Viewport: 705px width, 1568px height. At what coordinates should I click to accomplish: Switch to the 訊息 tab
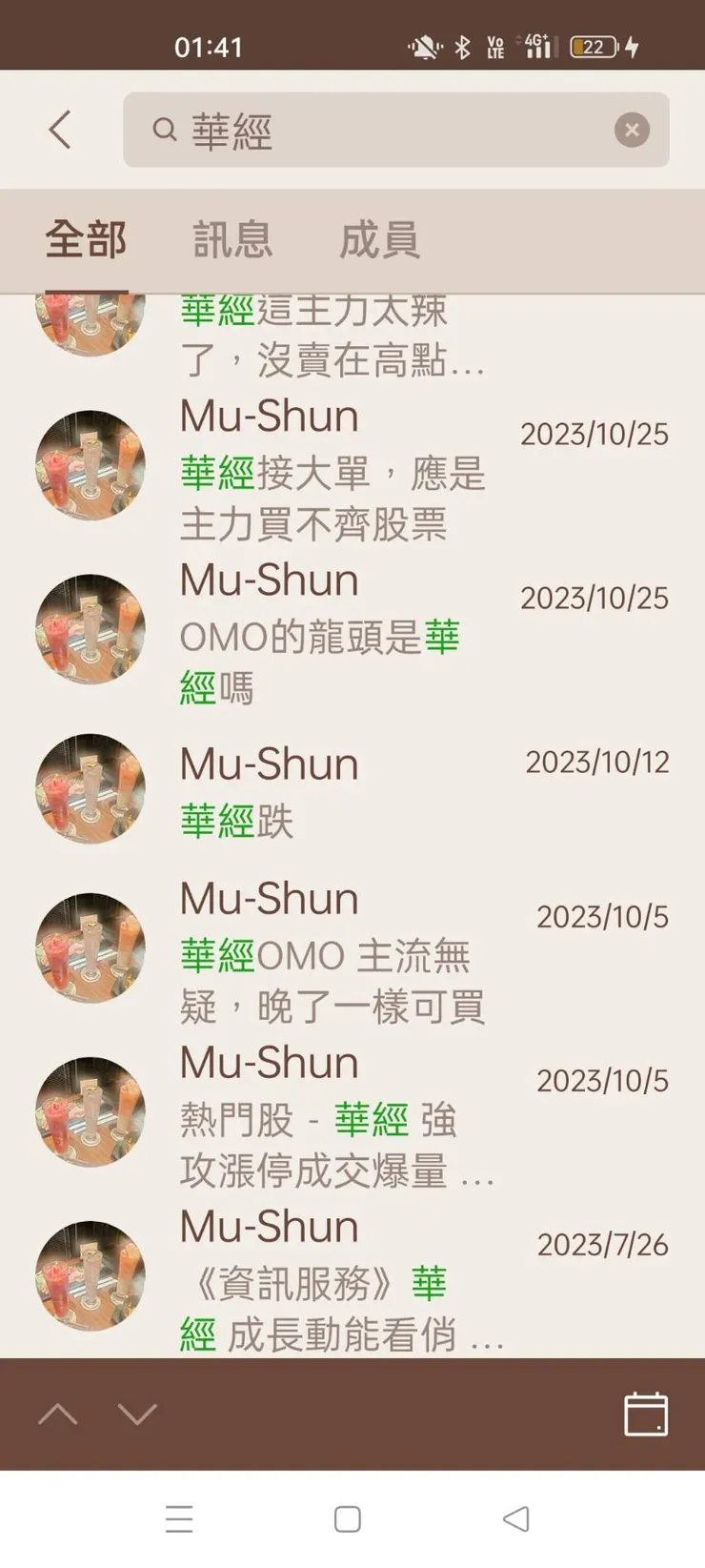(x=232, y=240)
